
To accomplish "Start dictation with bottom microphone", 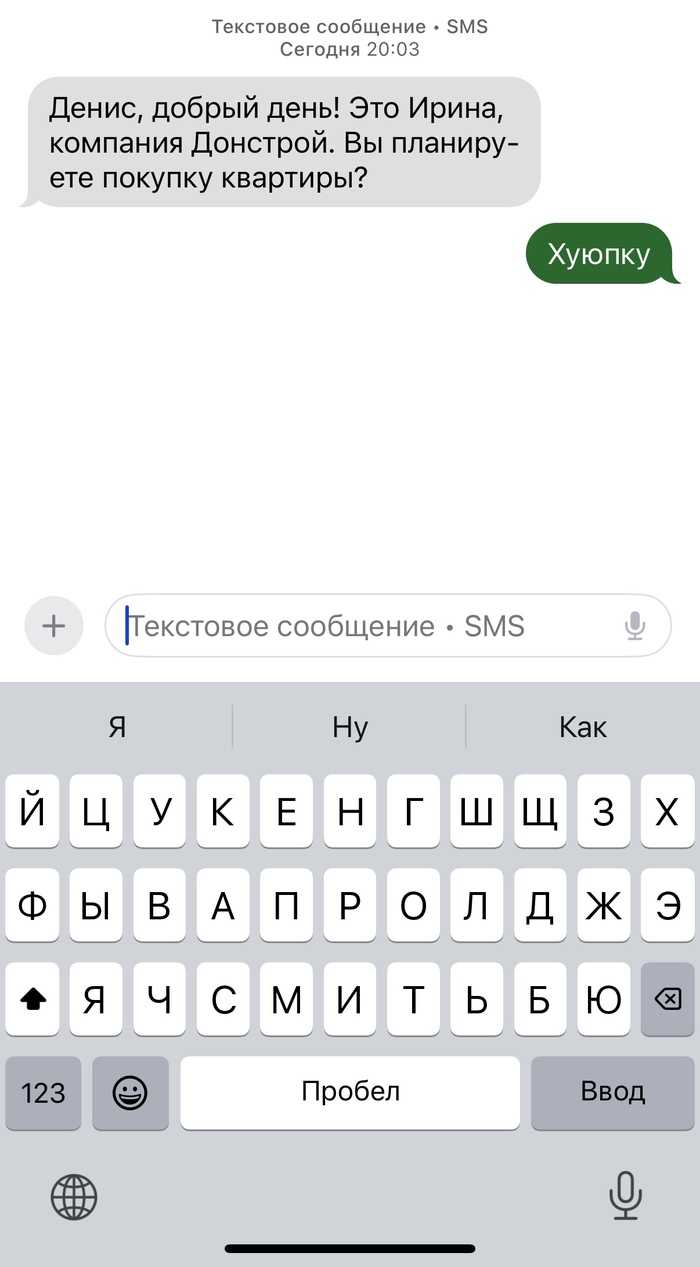I will tap(626, 1195).
